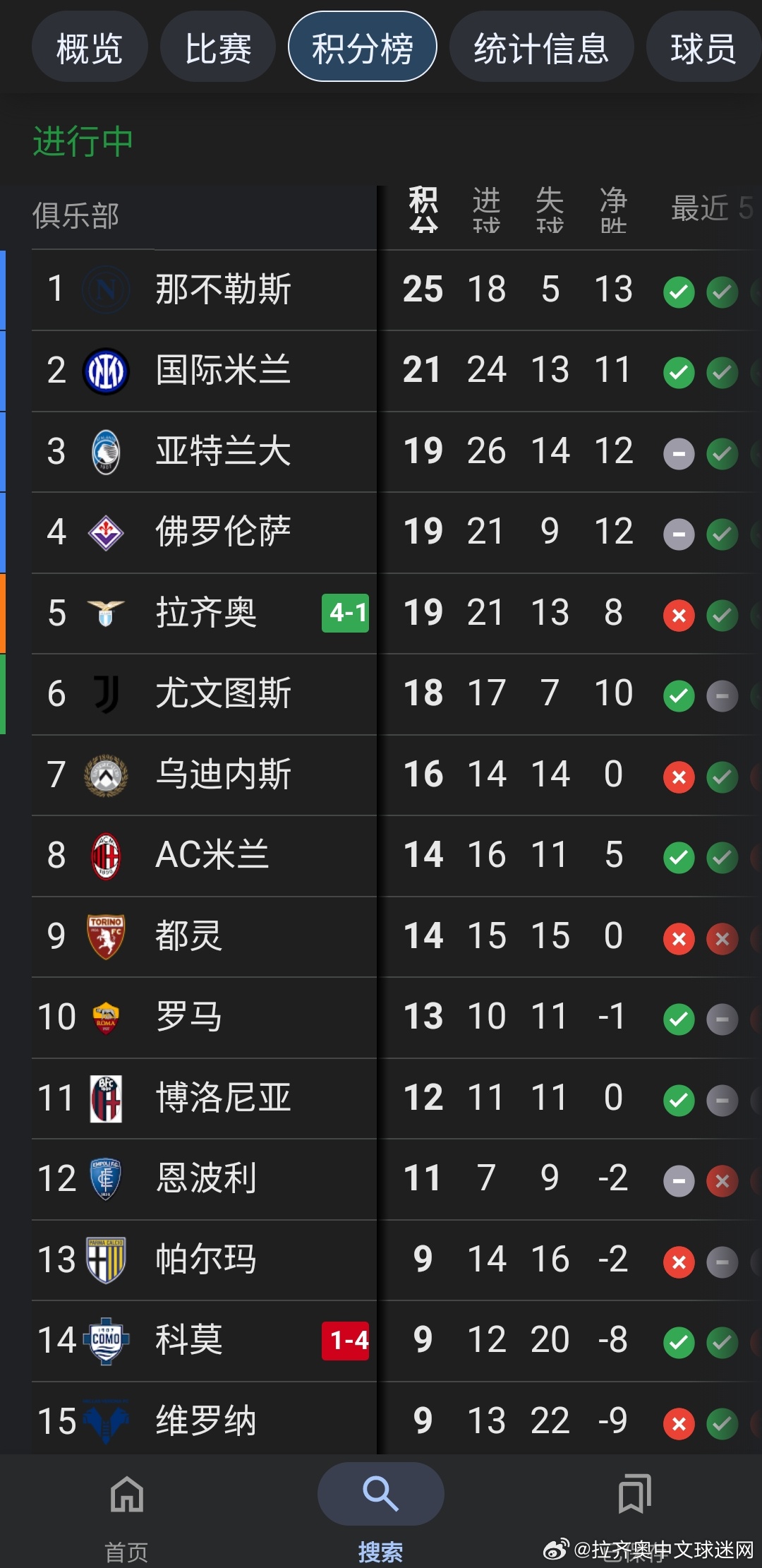Open the saved bookmarks tab
The height and width of the screenshot is (1568, 762).
coord(634,1497)
